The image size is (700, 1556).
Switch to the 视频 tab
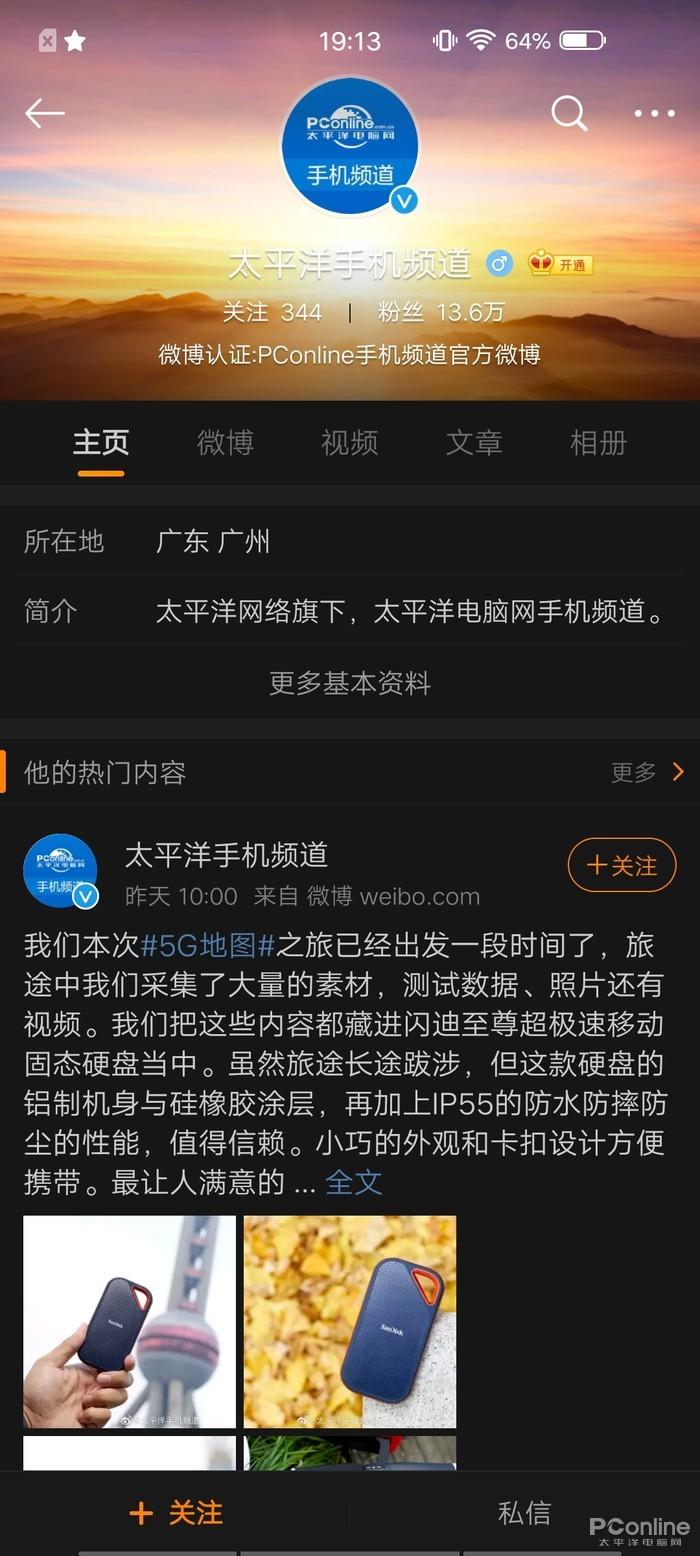(x=349, y=442)
